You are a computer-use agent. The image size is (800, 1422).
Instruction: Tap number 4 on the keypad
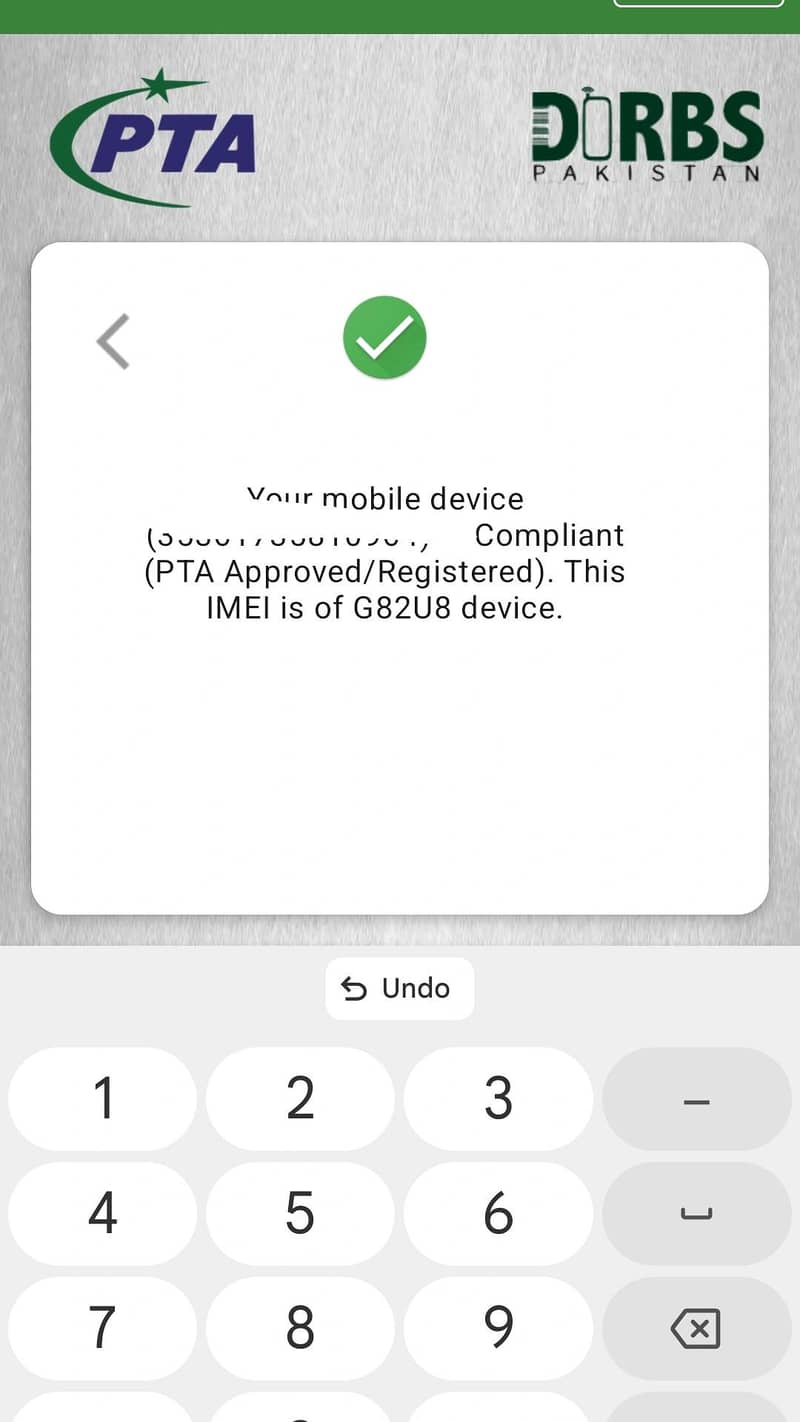pyautogui.click(x=101, y=1214)
